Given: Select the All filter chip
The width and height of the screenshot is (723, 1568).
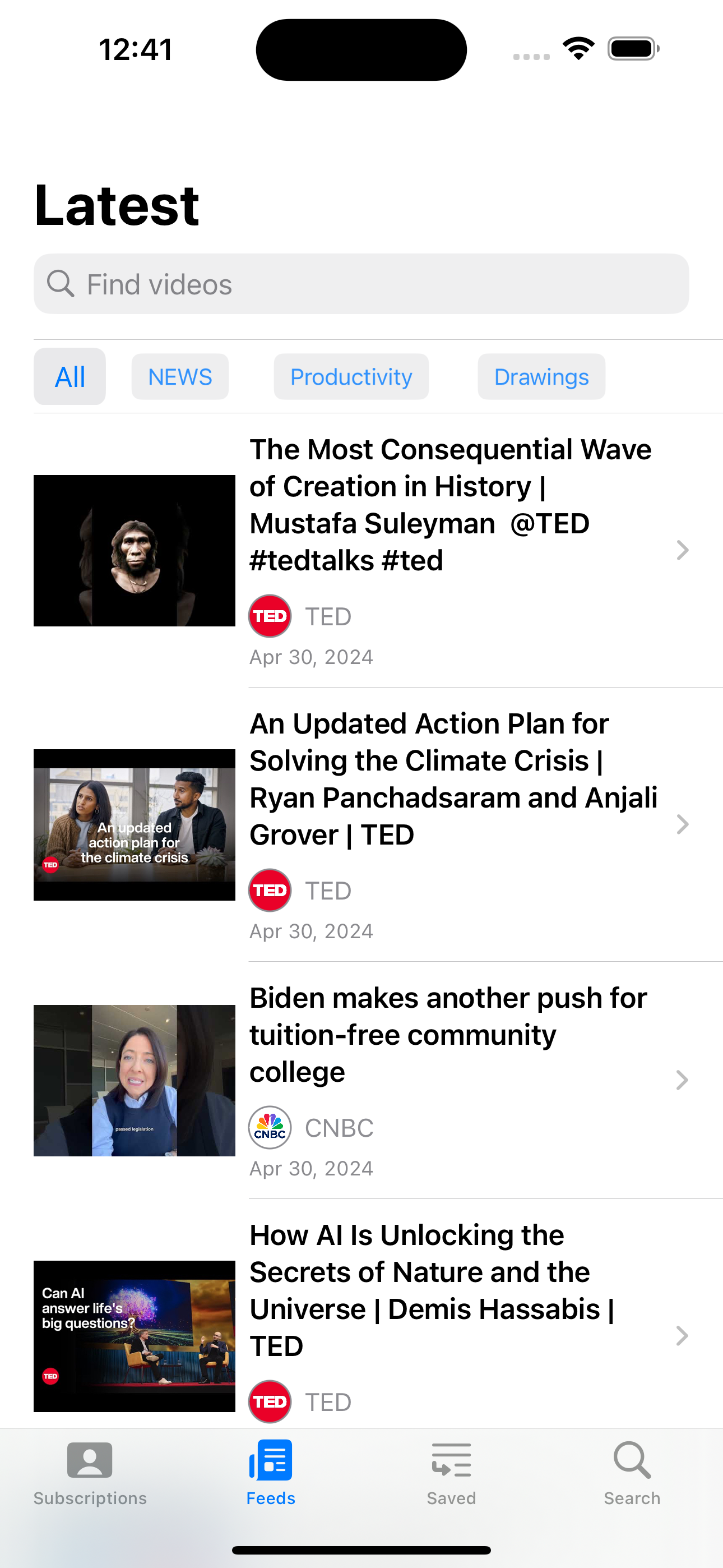Looking at the screenshot, I should point(70,377).
